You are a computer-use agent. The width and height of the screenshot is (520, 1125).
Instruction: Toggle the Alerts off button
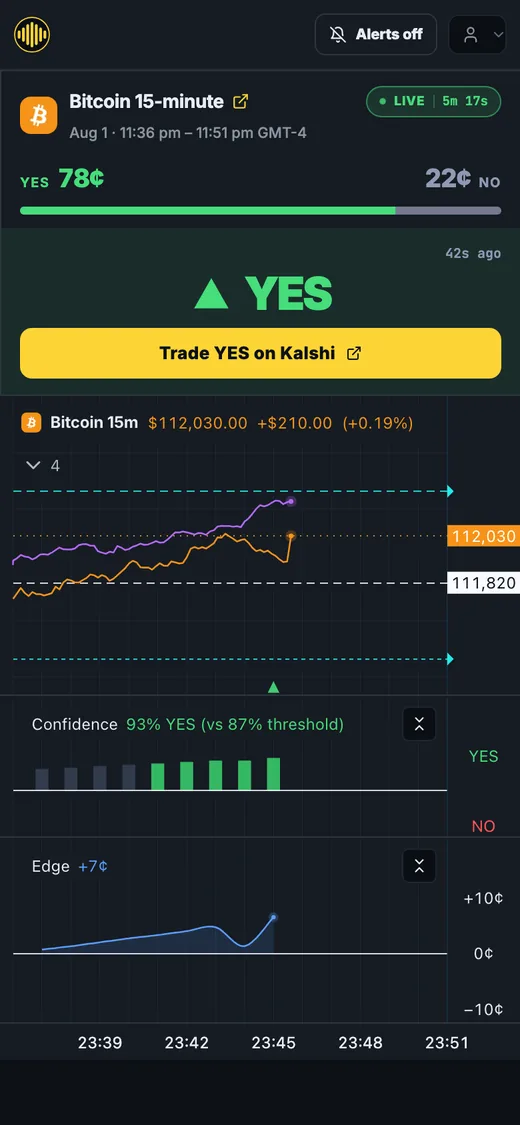(x=376, y=34)
